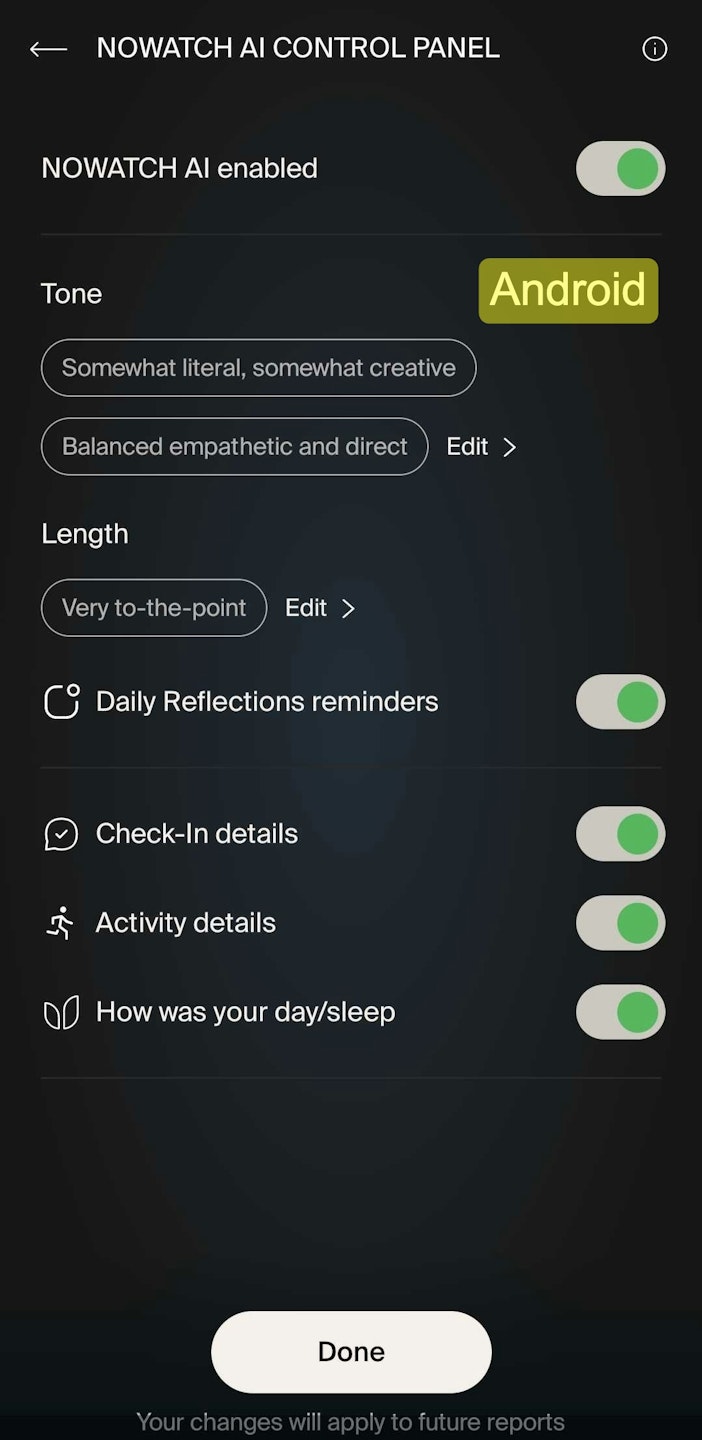Viewport: 702px width, 1440px height.
Task: Edit the Length setting
Action: [x=320, y=608]
